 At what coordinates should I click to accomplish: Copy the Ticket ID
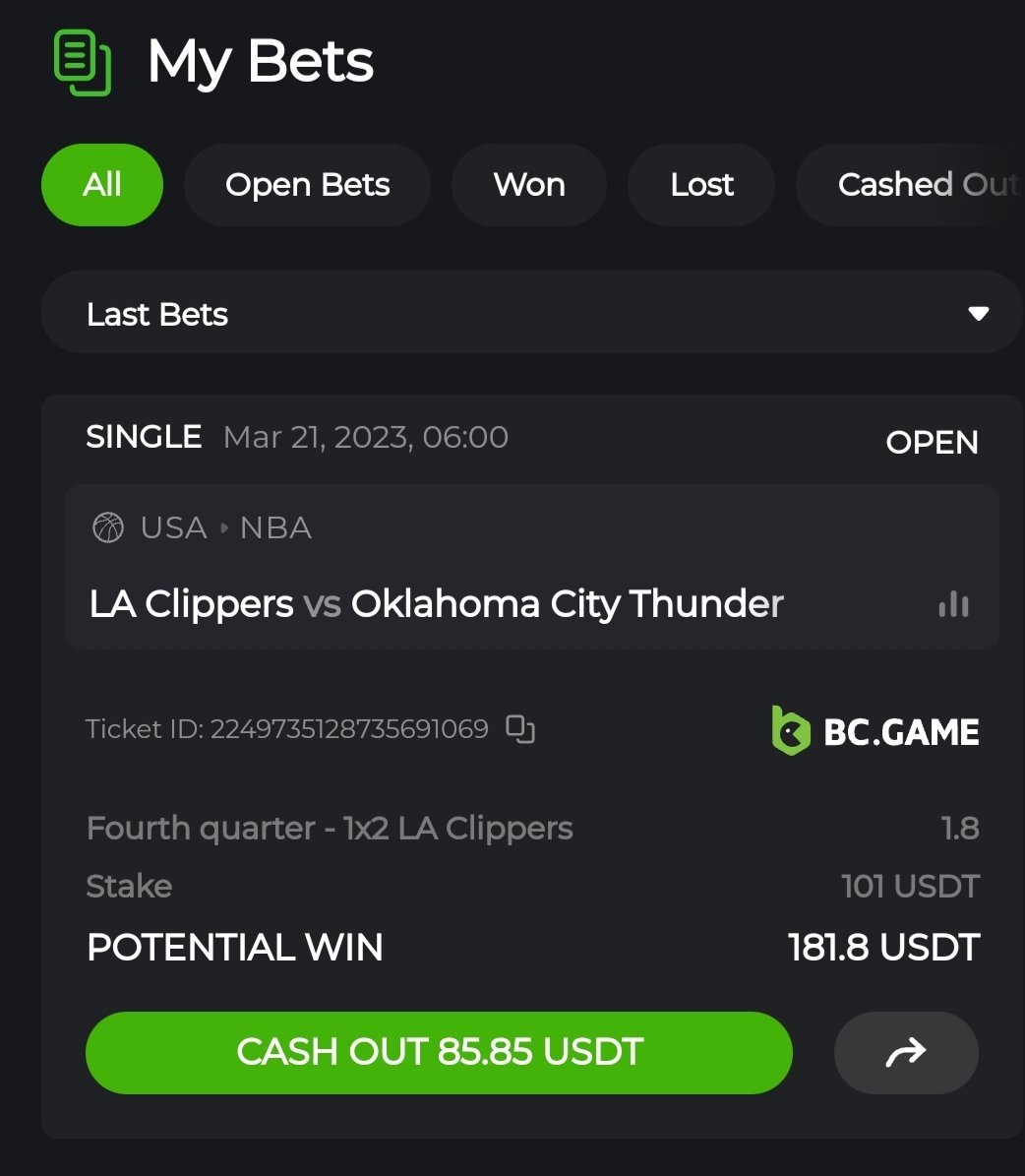coord(520,729)
